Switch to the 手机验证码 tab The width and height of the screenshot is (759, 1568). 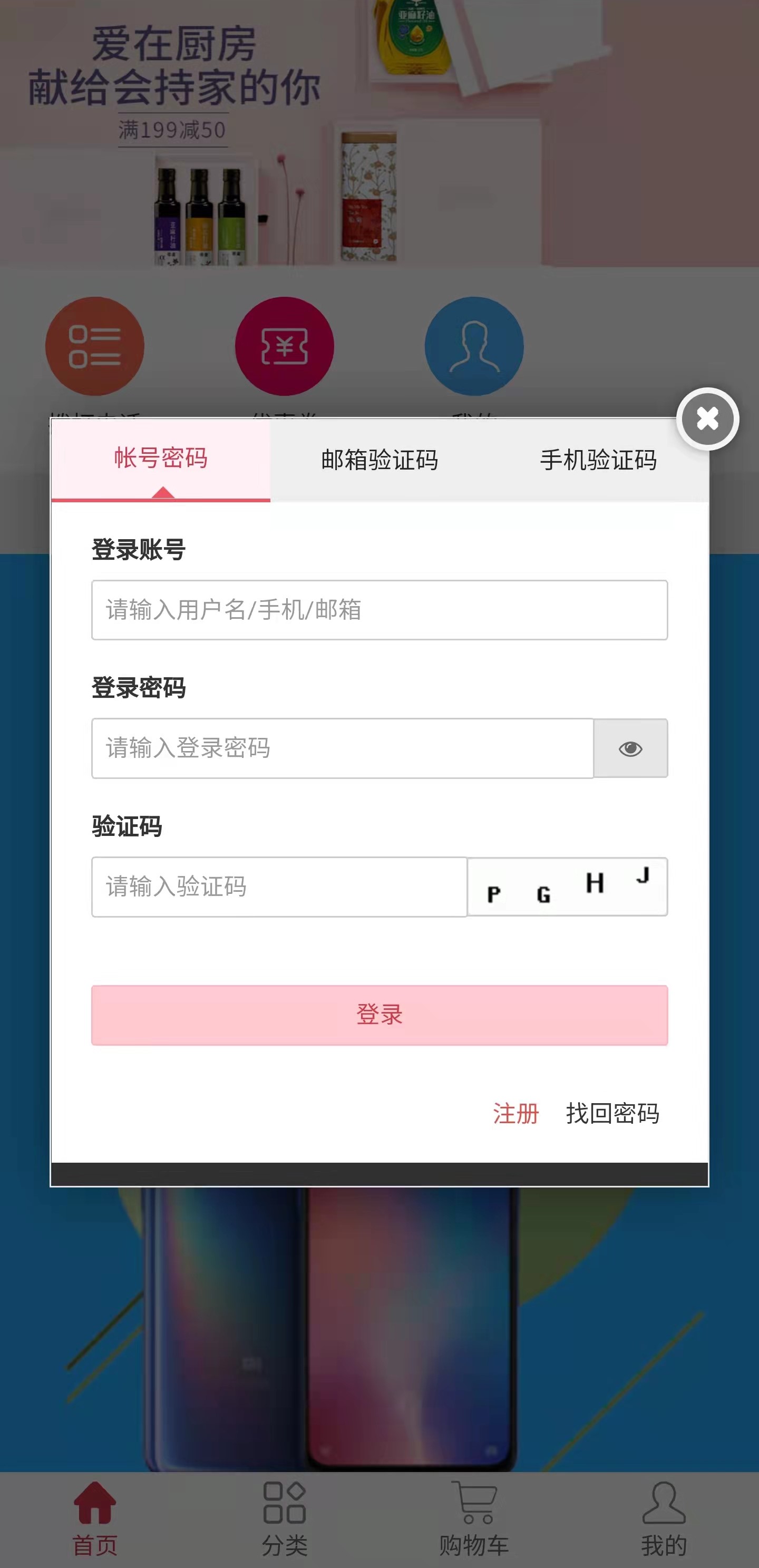tap(598, 460)
